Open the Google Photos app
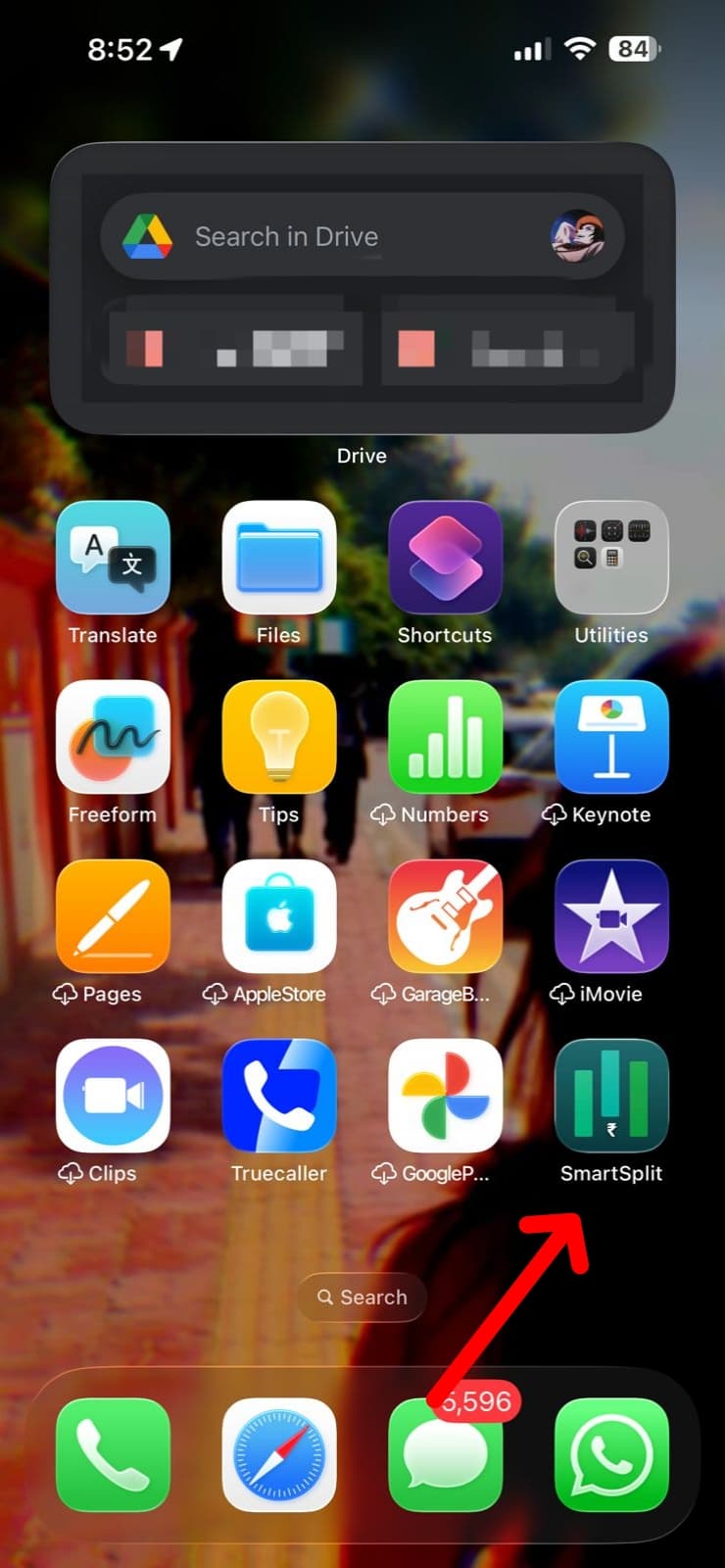The image size is (725, 1568). (x=445, y=1096)
